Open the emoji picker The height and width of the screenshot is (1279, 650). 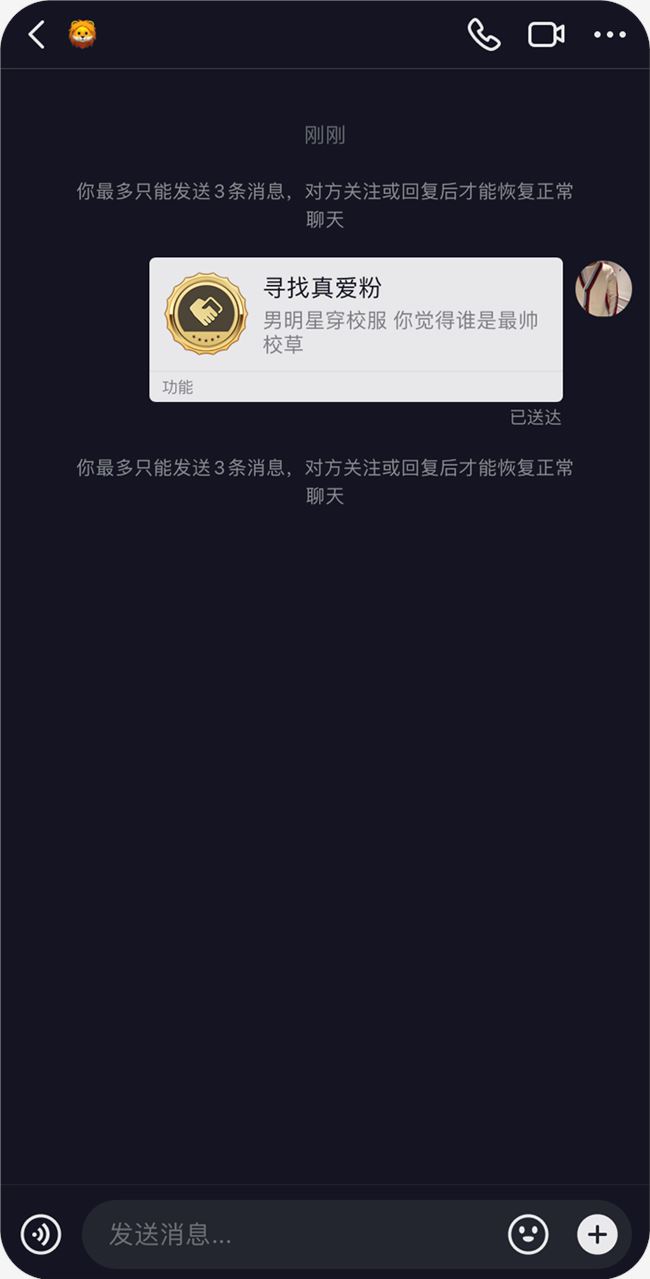coord(528,1234)
